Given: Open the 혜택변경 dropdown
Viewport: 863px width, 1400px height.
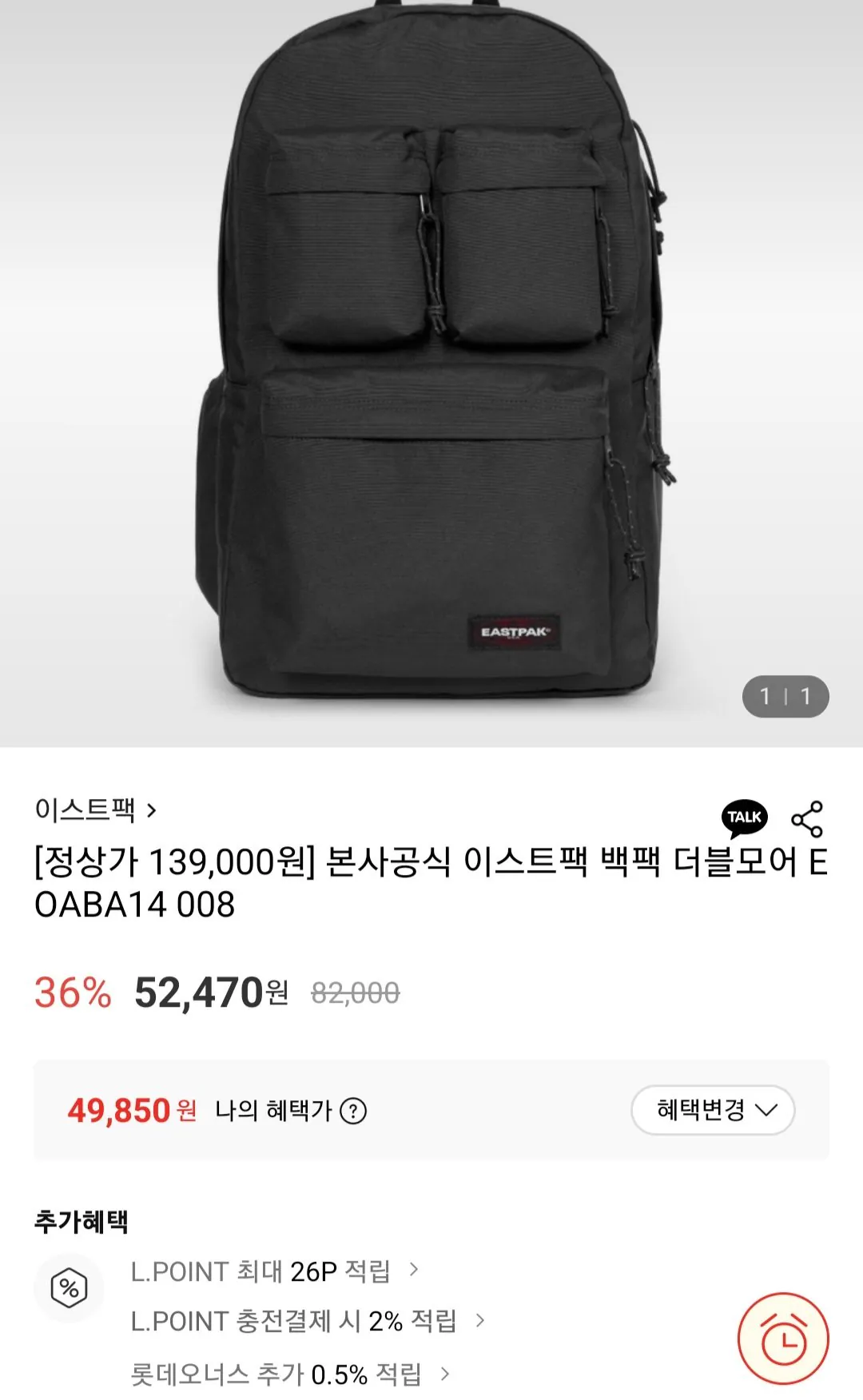Looking at the screenshot, I should [714, 1111].
